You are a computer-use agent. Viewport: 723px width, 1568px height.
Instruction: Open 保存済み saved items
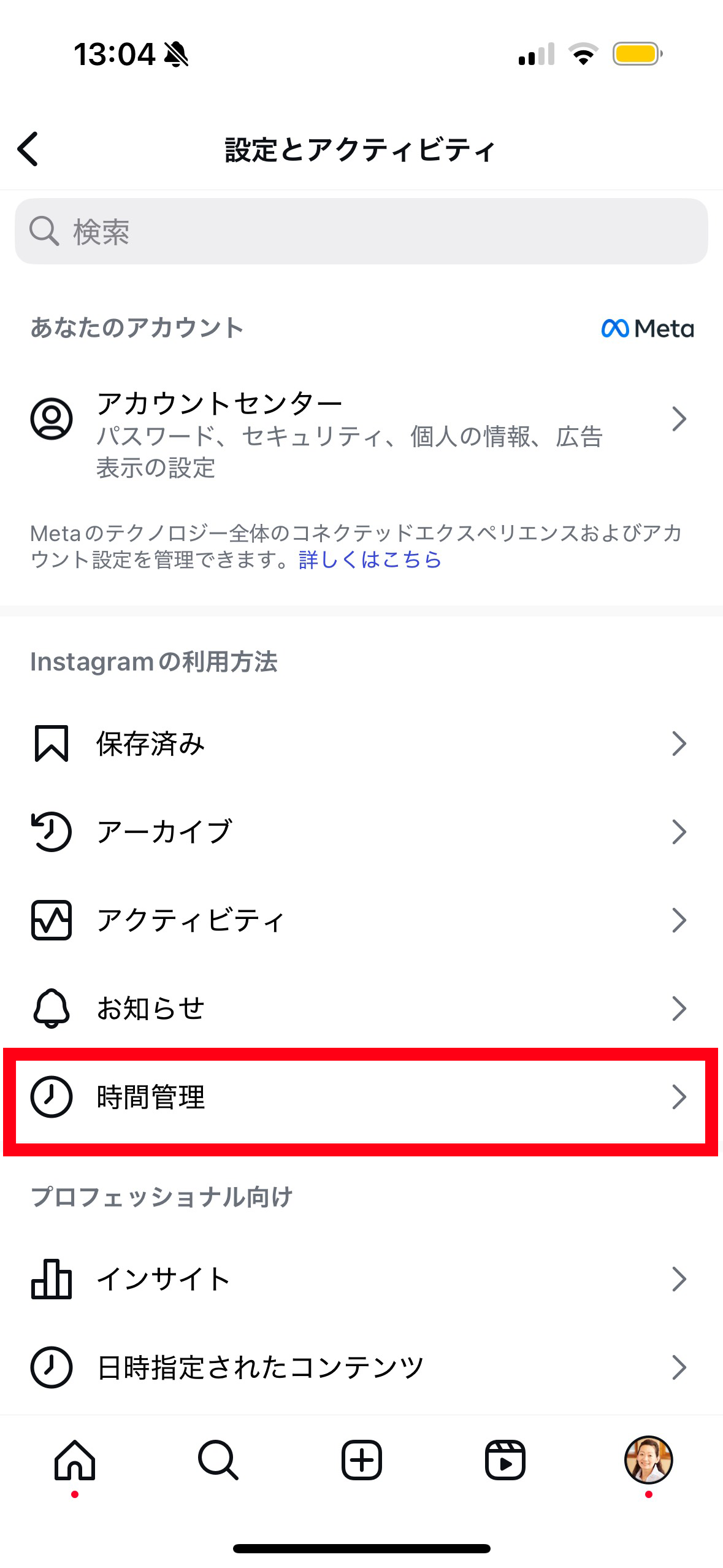coord(361,744)
